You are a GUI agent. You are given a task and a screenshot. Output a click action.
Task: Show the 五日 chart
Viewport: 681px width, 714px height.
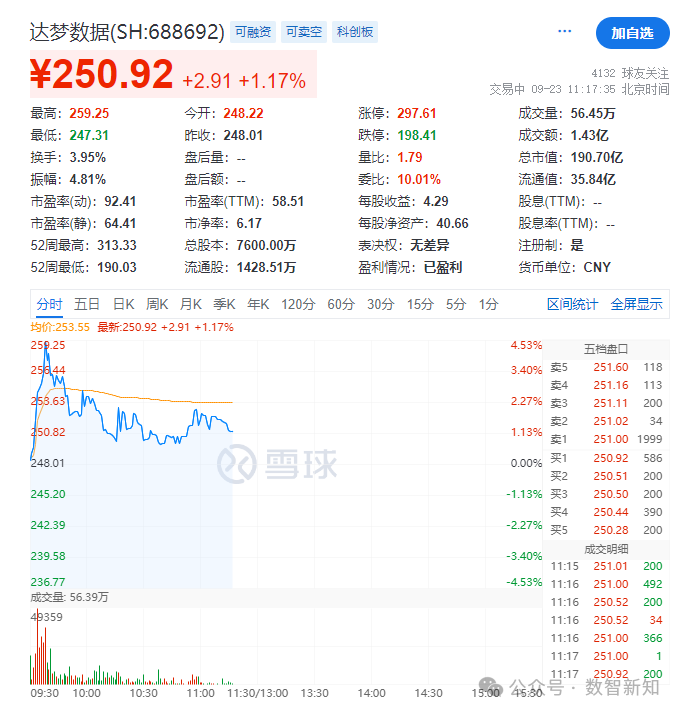pyautogui.click(x=87, y=304)
